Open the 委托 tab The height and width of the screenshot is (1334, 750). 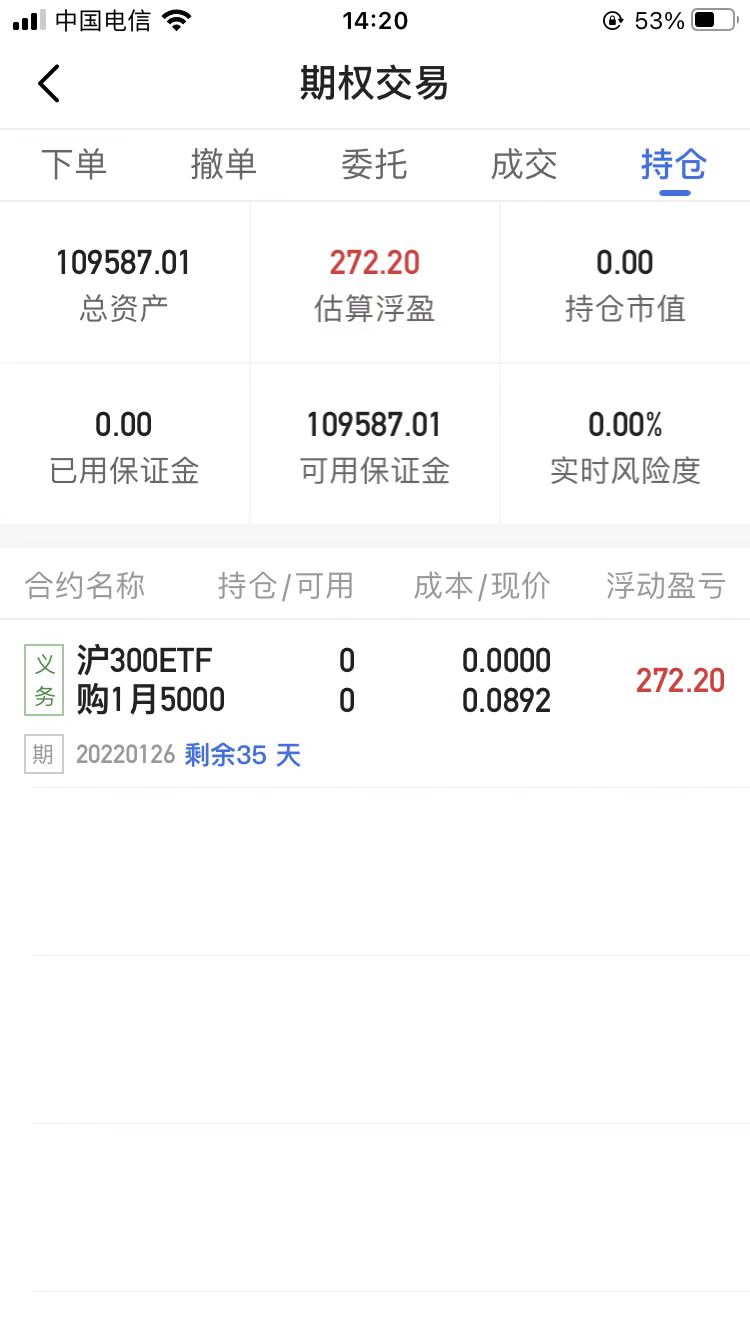374,165
